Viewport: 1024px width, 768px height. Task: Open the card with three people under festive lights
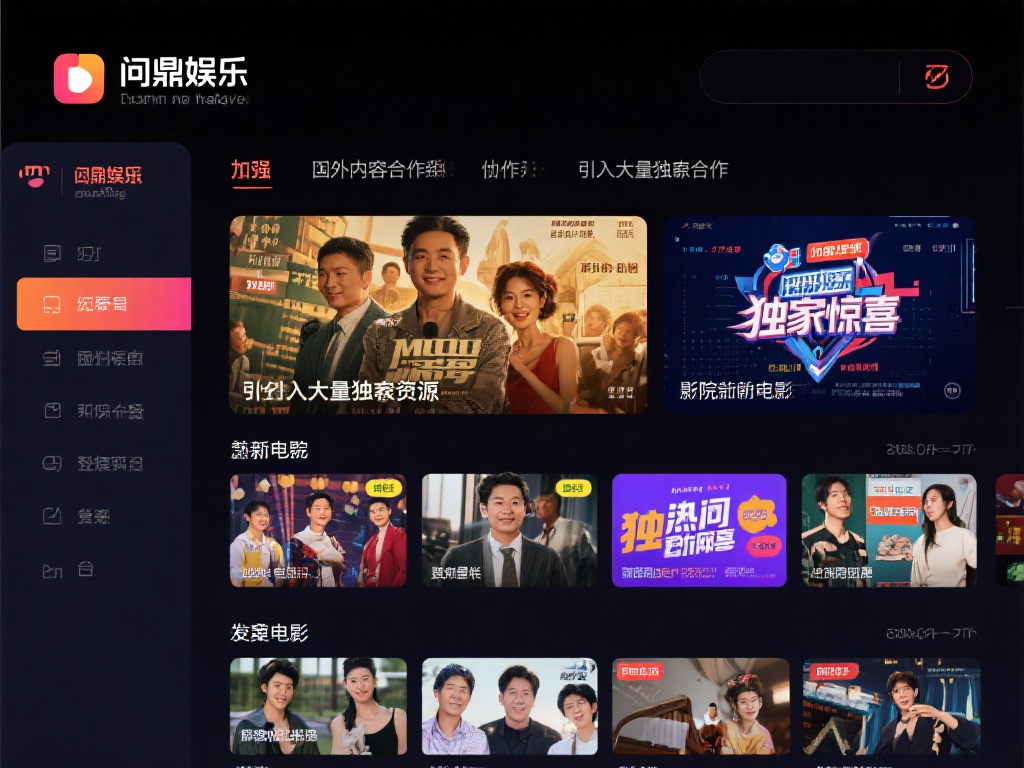tap(318, 530)
